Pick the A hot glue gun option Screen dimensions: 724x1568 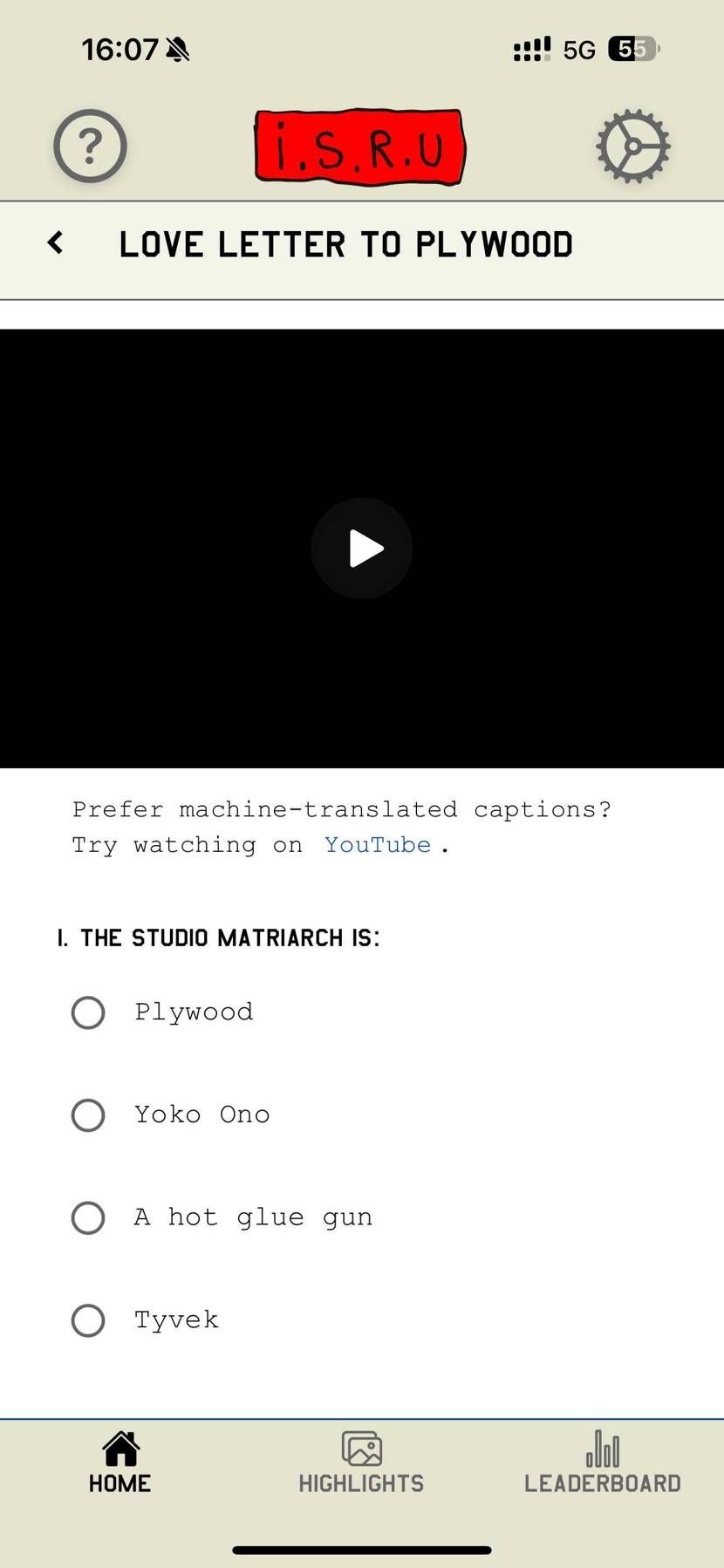click(88, 1218)
